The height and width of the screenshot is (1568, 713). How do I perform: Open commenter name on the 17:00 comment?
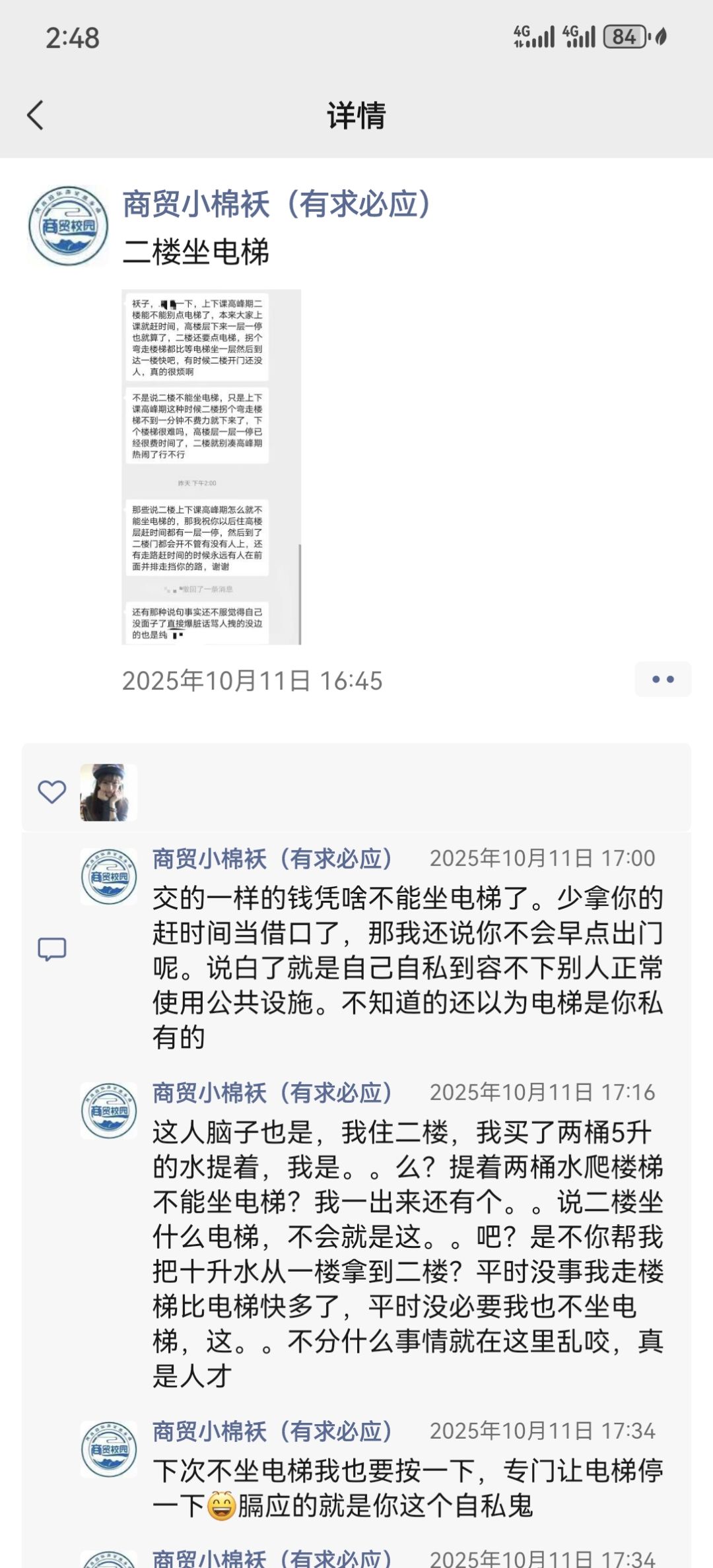273,859
